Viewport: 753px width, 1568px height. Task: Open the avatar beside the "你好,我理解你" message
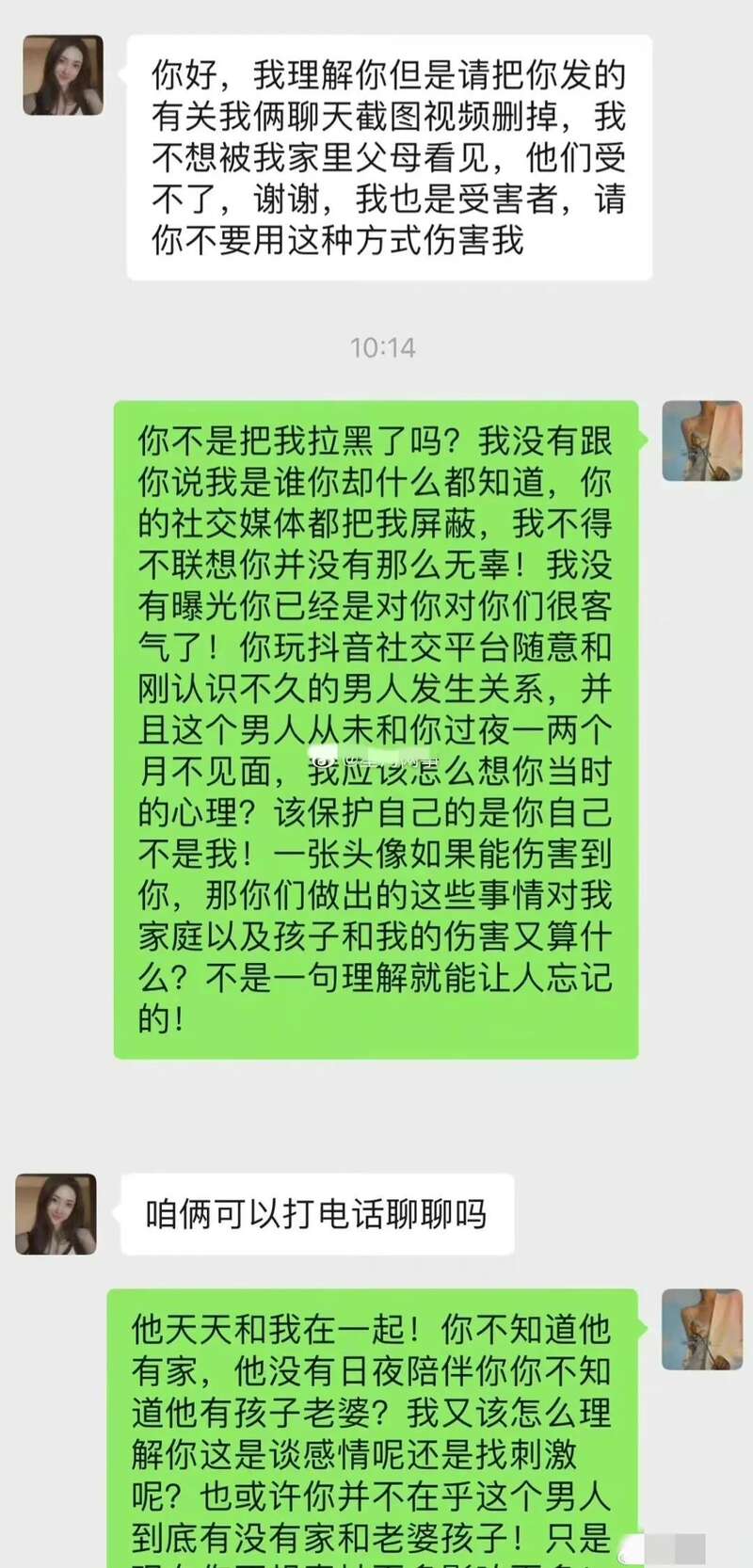click(x=63, y=75)
